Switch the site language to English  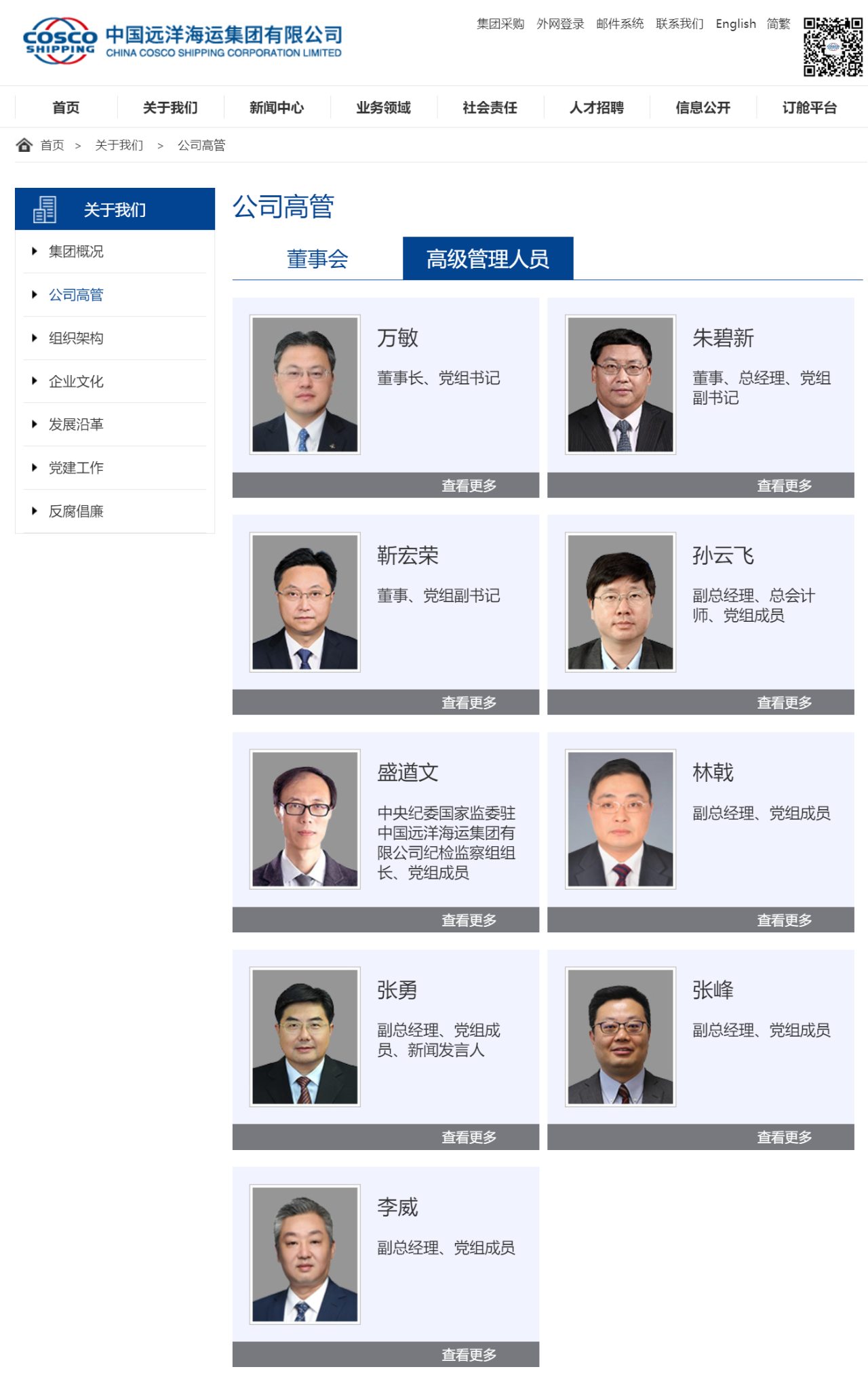(x=735, y=24)
